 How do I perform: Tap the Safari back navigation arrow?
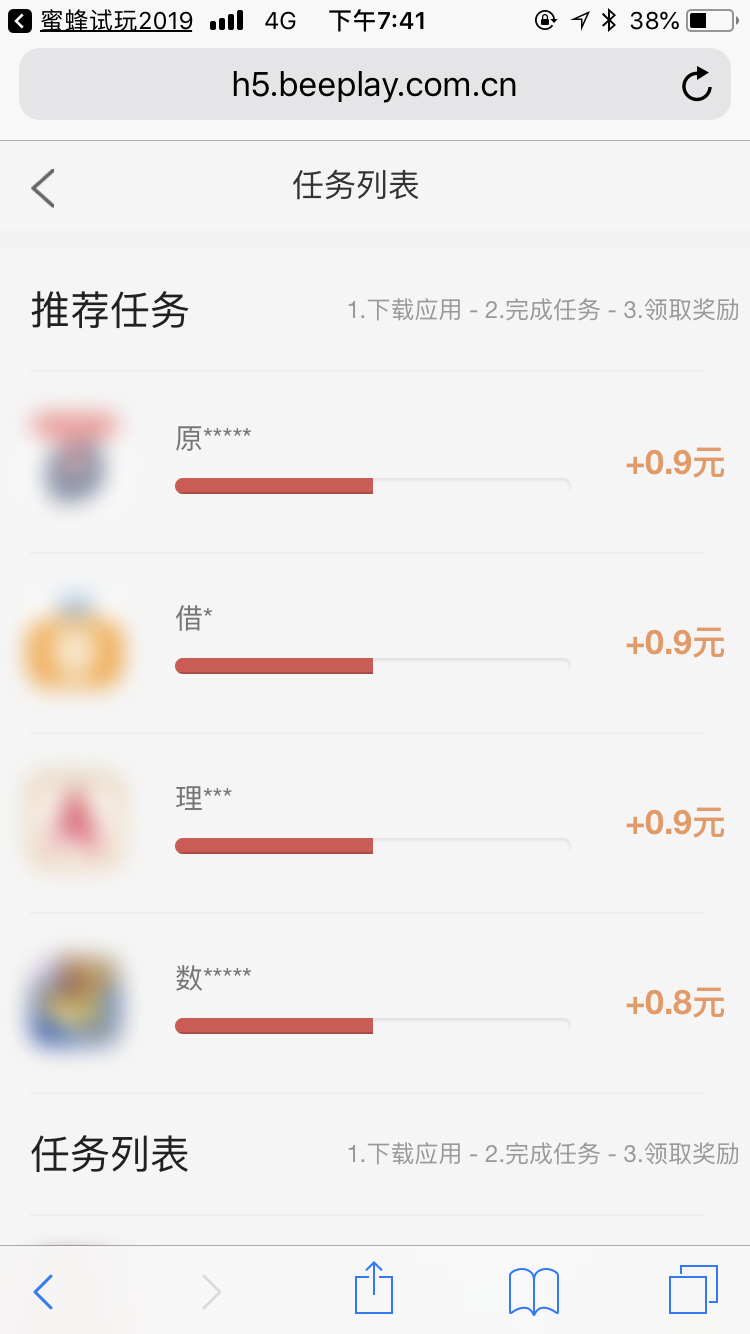coord(42,1291)
